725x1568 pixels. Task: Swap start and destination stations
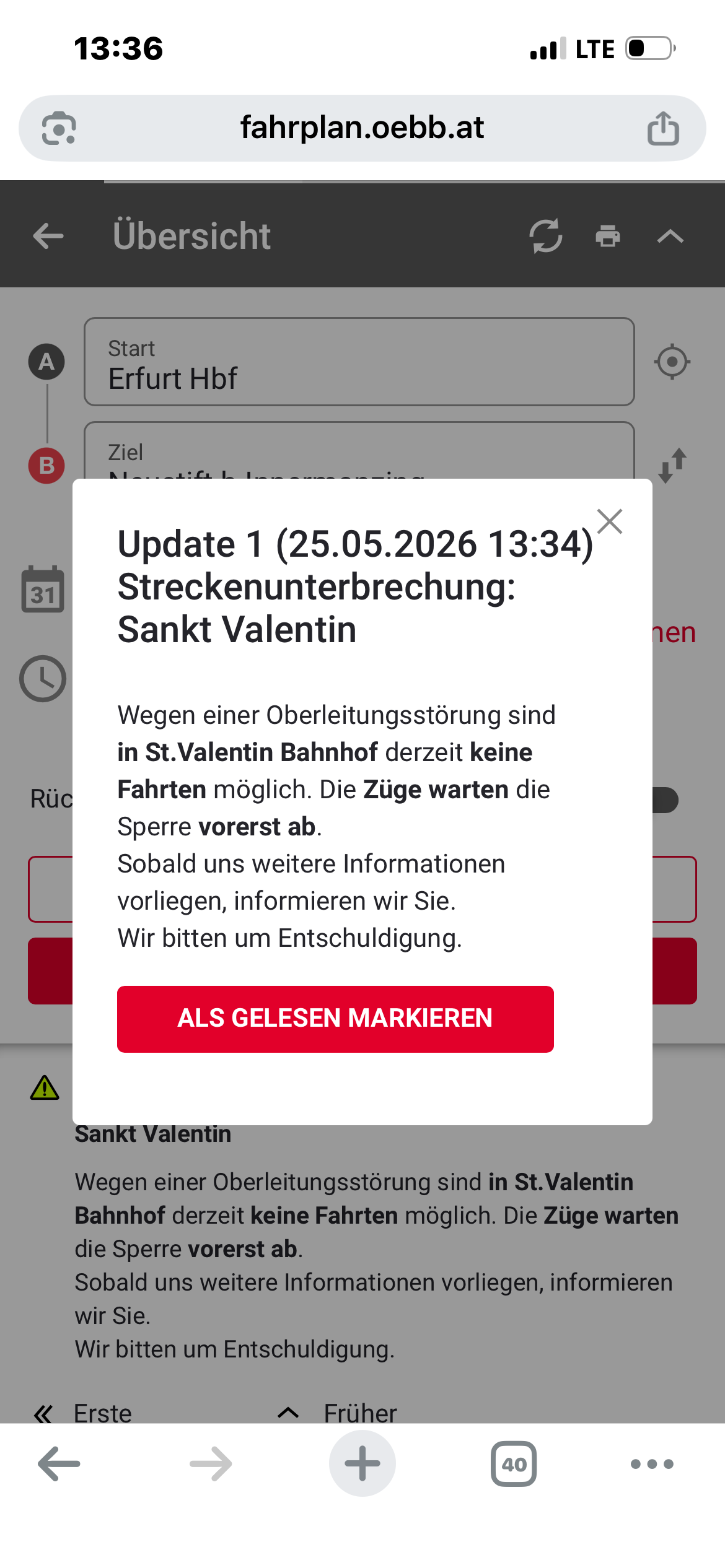tap(672, 465)
